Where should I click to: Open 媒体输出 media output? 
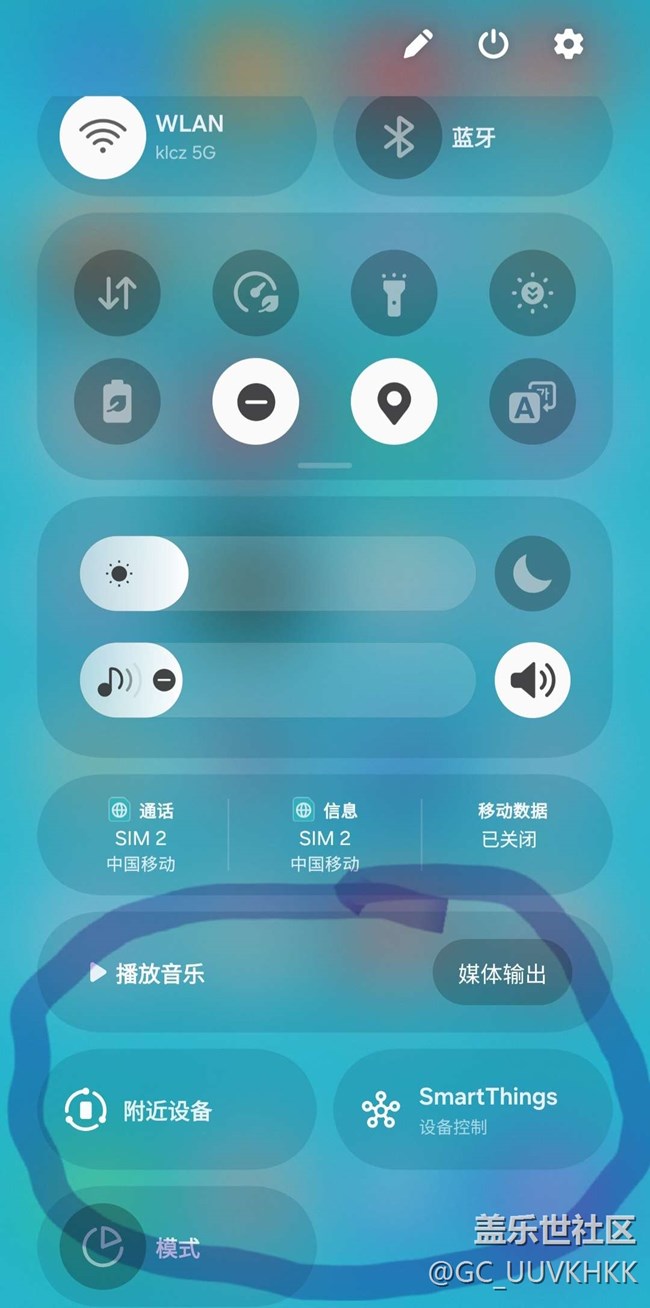[x=502, y=973]
